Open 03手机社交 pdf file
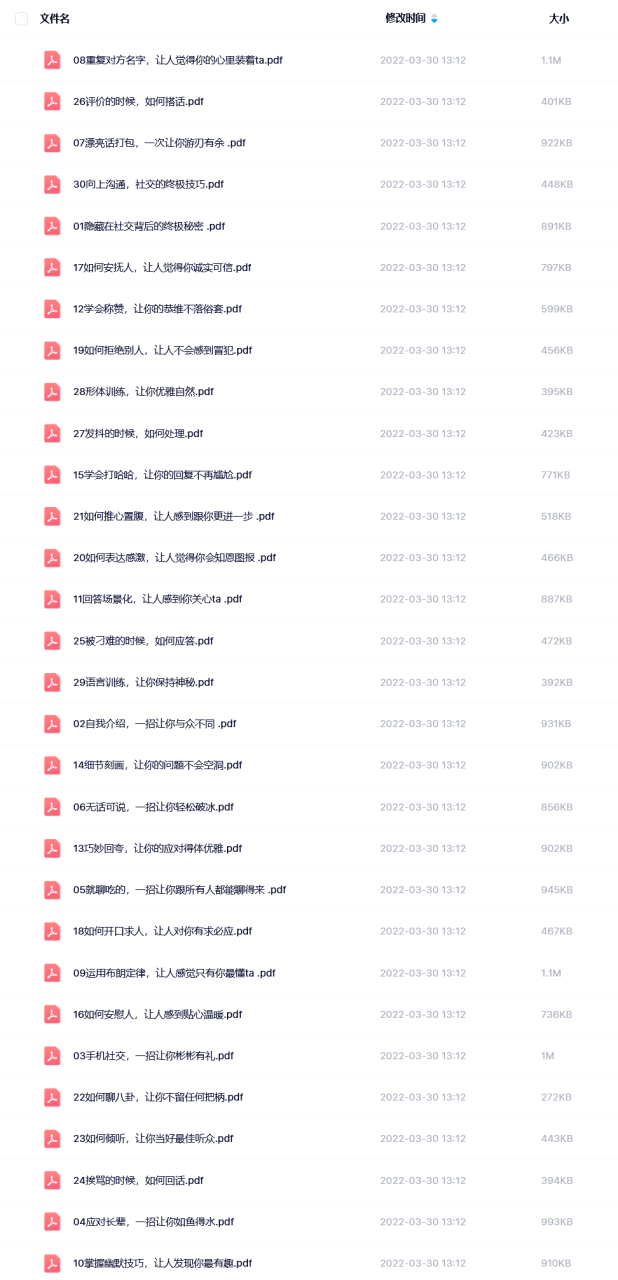This screenshot has width=618, height=1280. click(x=153, y=1056)
